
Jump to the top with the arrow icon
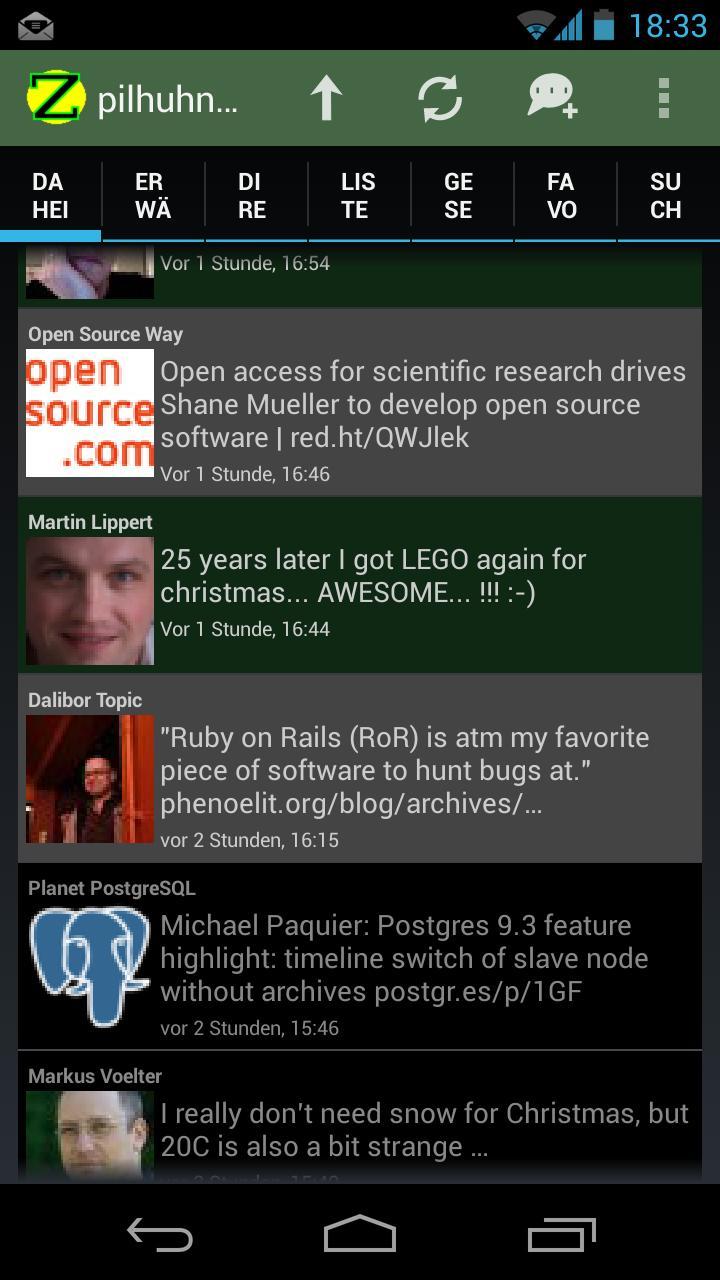(326, 99)
